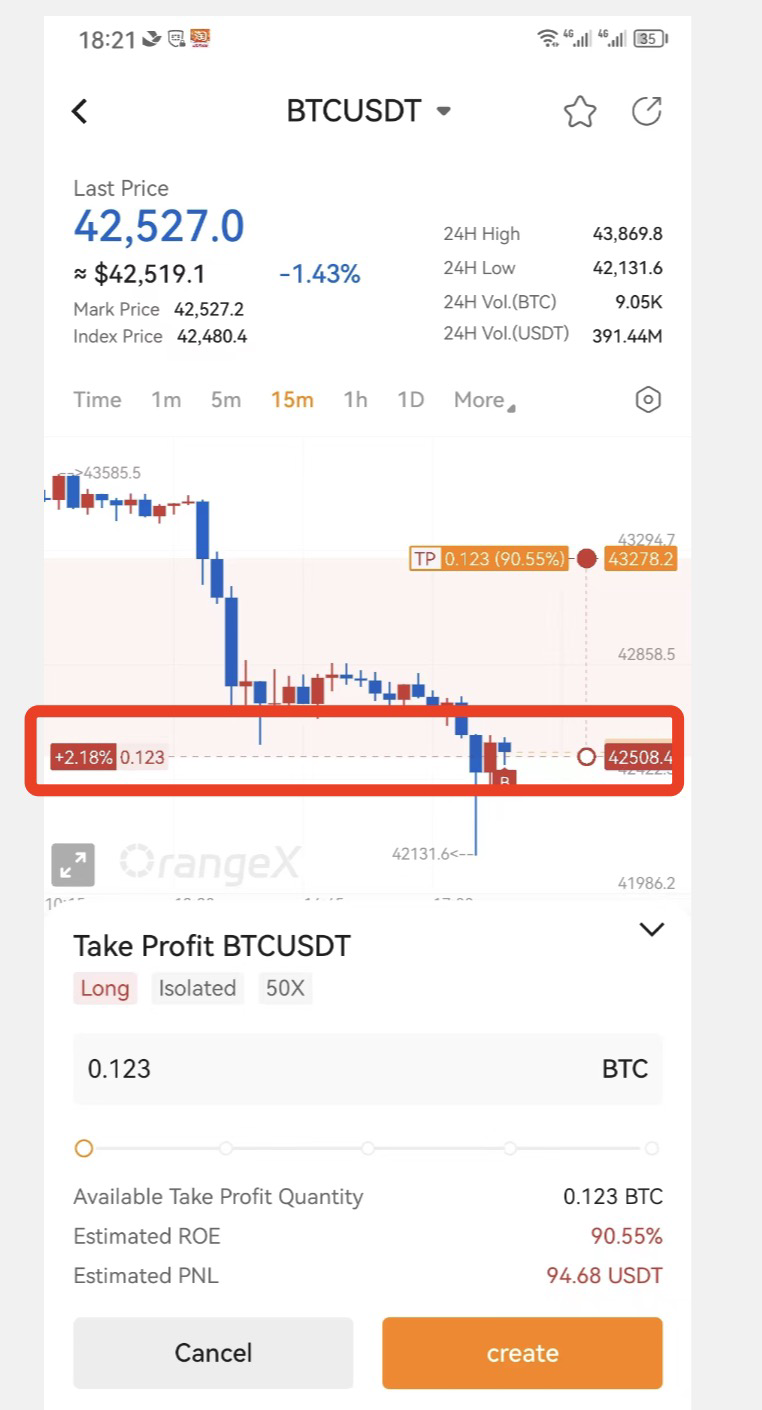The width and height of the screenshot is (762, 1410).
Task: Edit the 0.123 BTC quantity field
Action: [x=368, y=1069]
